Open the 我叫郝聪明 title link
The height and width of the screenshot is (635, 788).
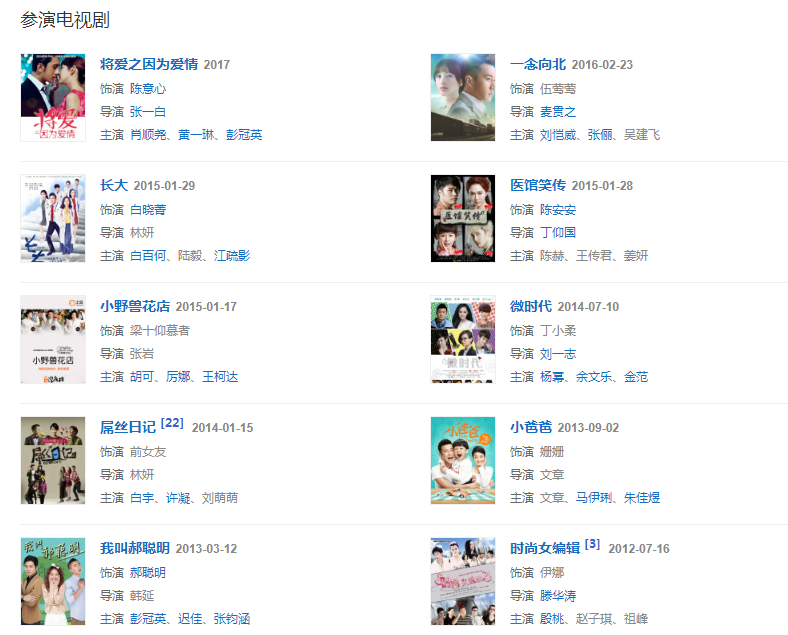pyautogui.click(x=134, y=549)
